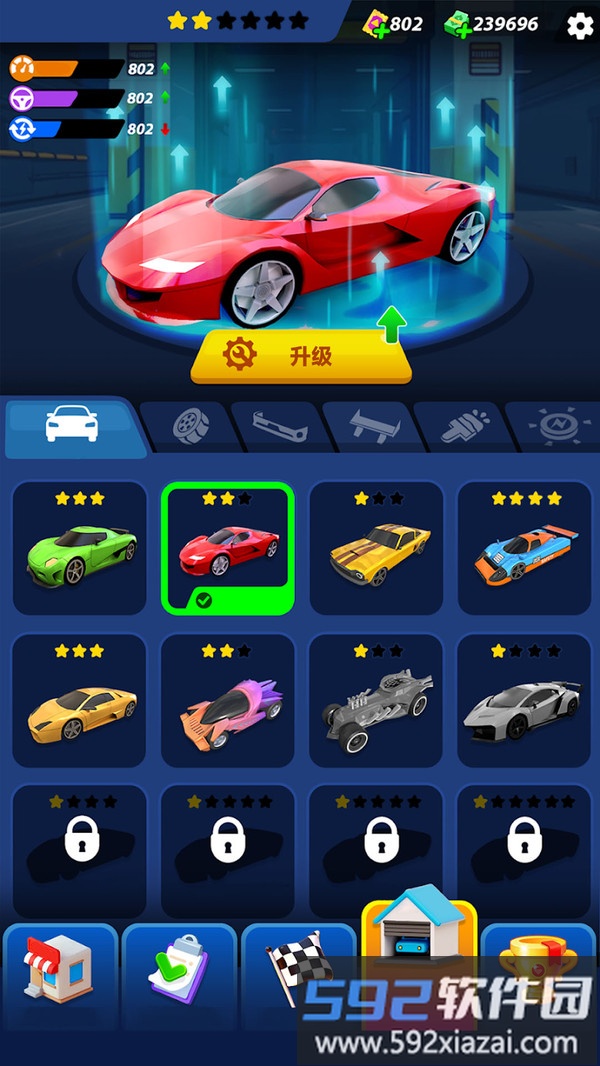Viewport: 600px width, 1066px height.
Task: Select the silver supercar
Action: pyautogui.click(x=525, y=700)
